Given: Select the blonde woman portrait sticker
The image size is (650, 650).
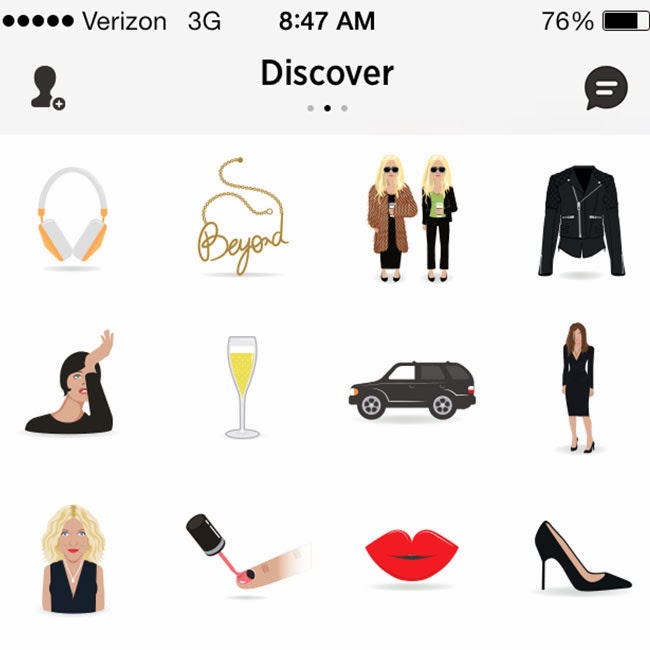Looking at the screenshot, I should tap(72, 555).
